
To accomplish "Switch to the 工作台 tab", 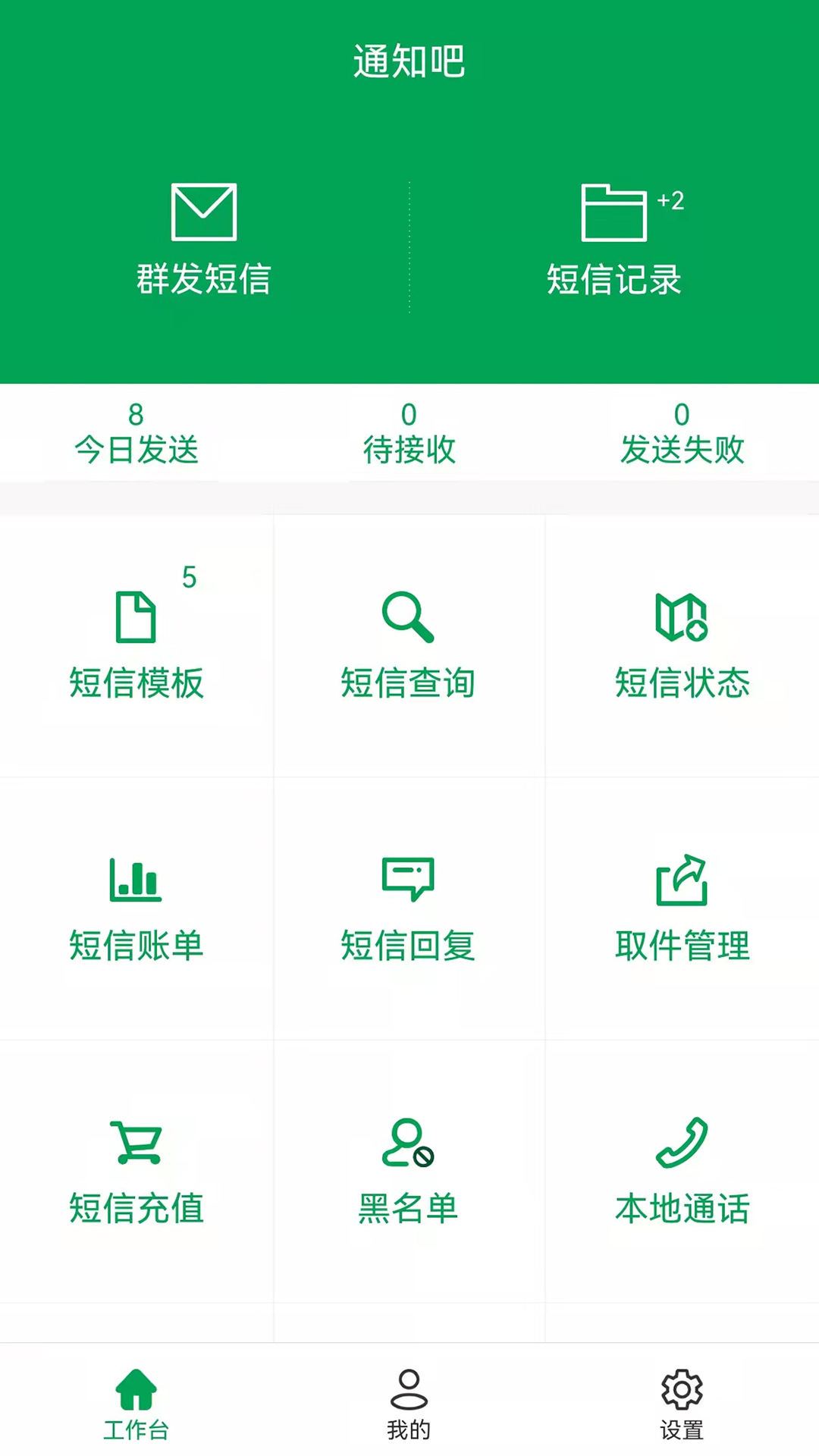I will click(136, 1404).
